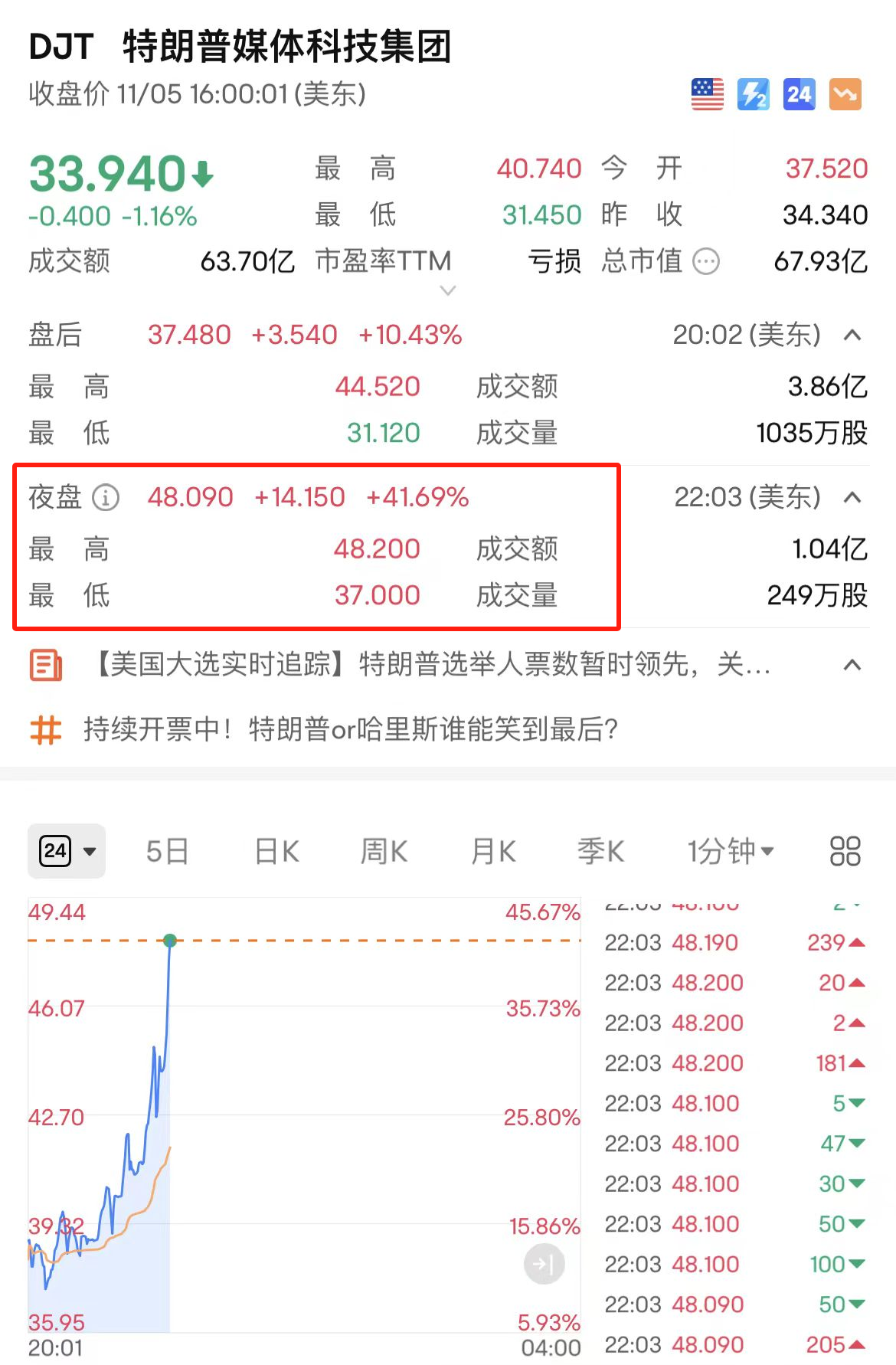Open the 24-hour chart dropdown arrow

[89, 851]
